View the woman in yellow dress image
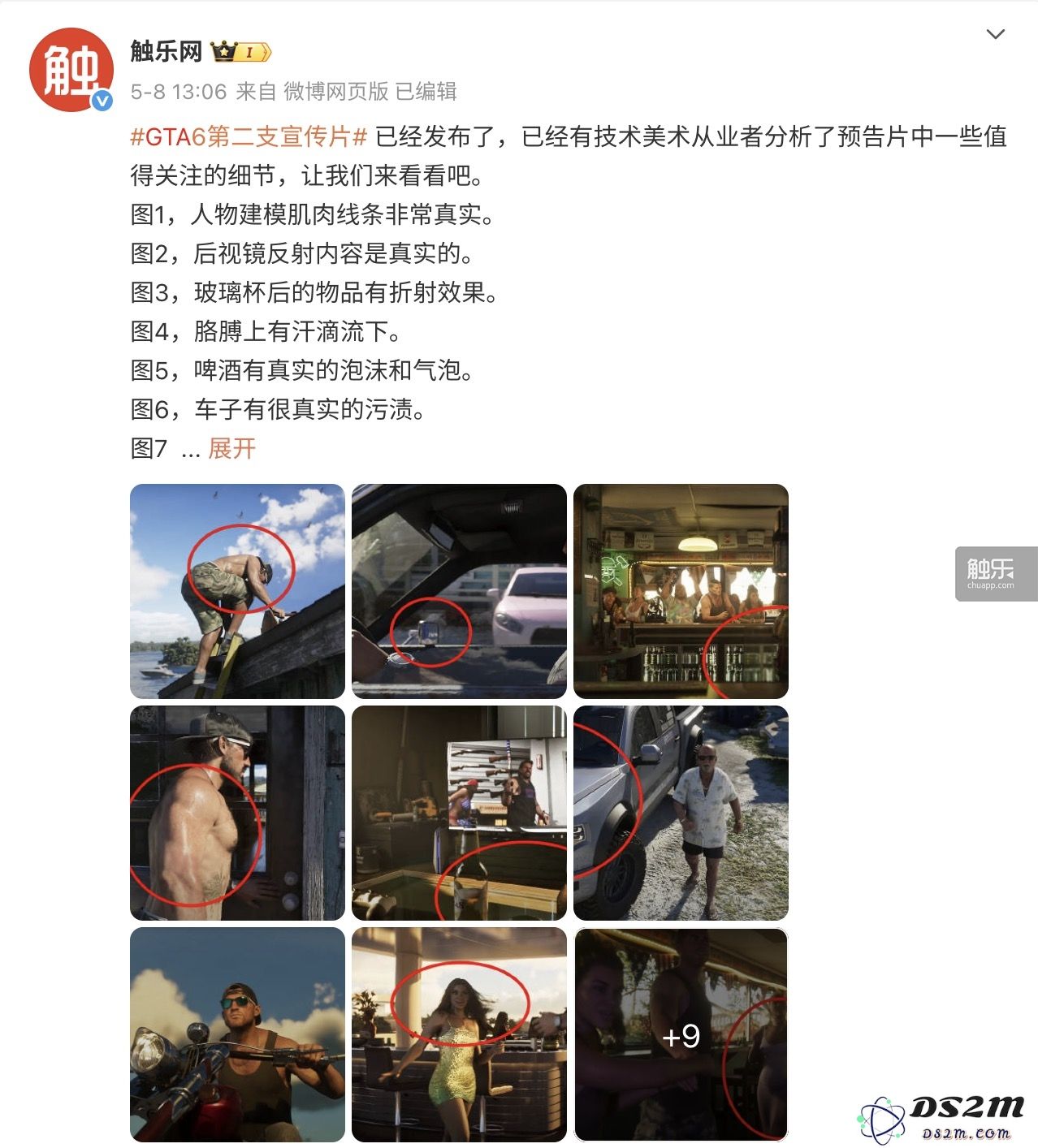Image resolution: width=1038 pixels, height=1148 pixels. tap(459, 1034)
